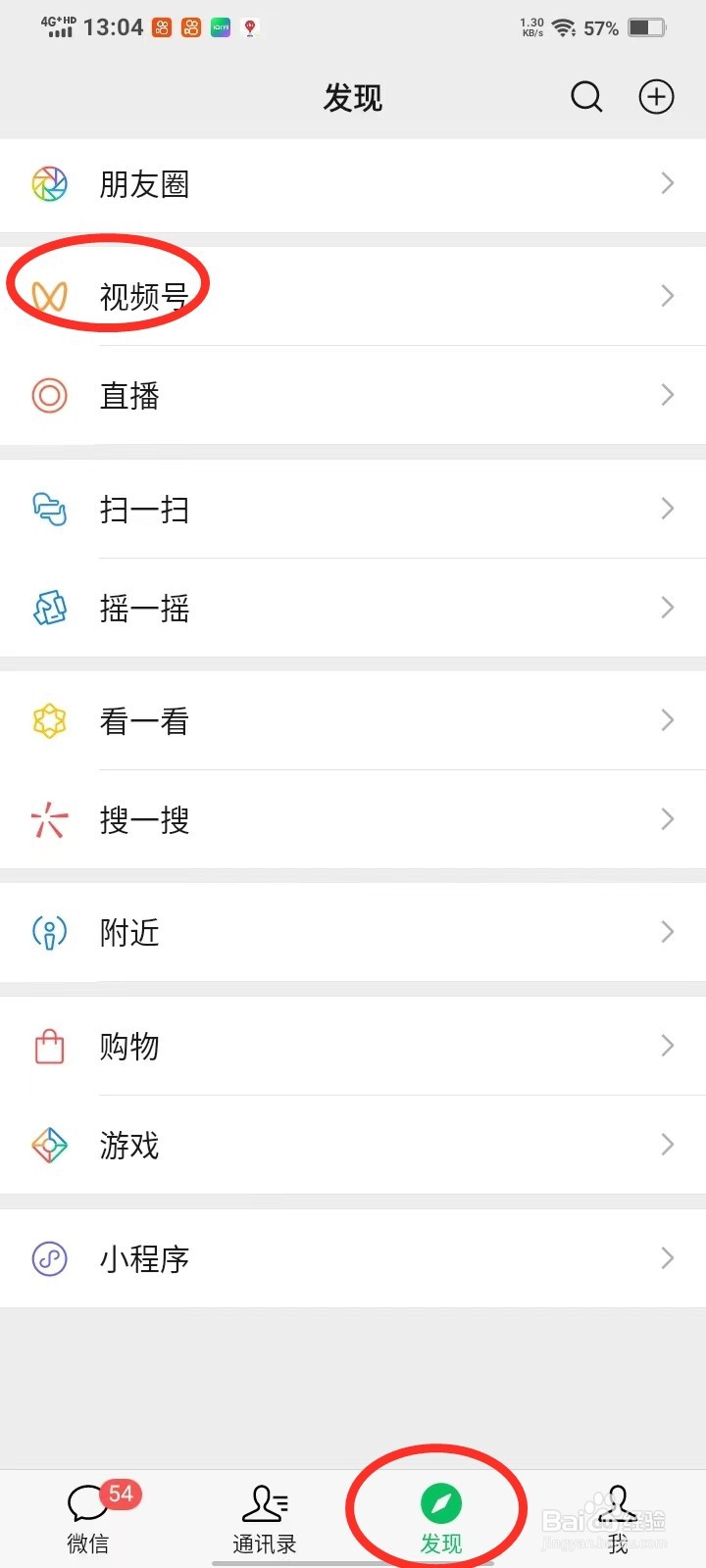Open 搜一搜 Search

click(x=353, y=819)
